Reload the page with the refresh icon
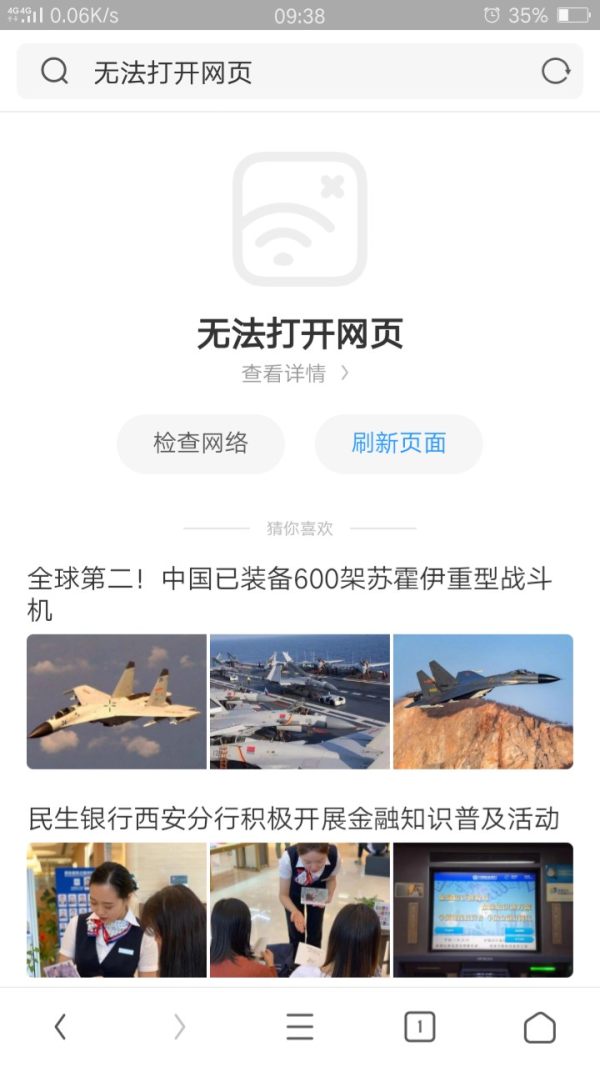 point(555,72)
